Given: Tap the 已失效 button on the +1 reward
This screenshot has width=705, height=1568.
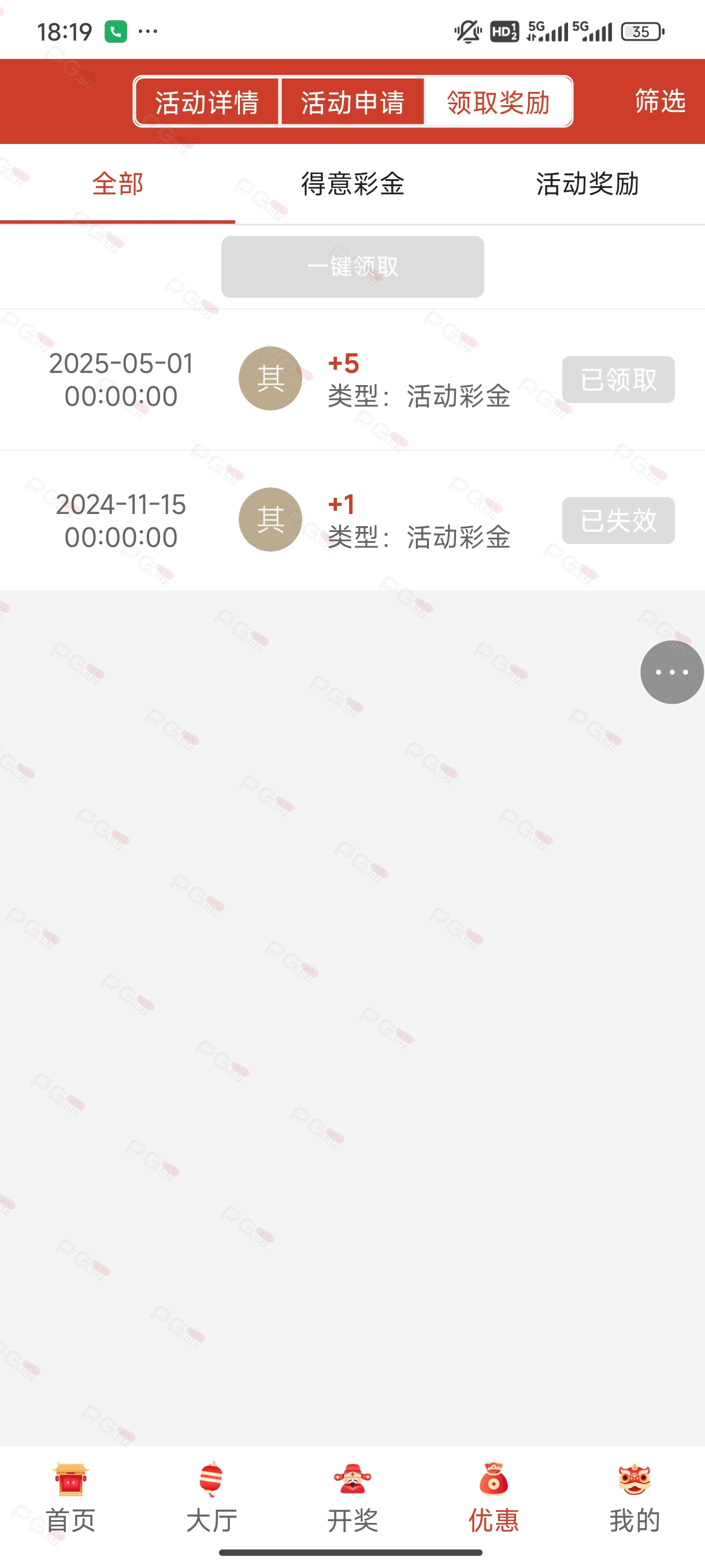Looking at the screenshot, I should [x=618, y=520].
